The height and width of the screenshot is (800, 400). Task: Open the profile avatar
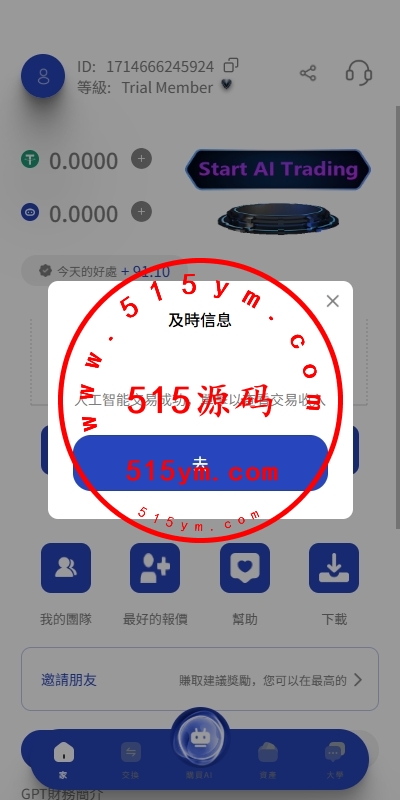click(43, 76)
